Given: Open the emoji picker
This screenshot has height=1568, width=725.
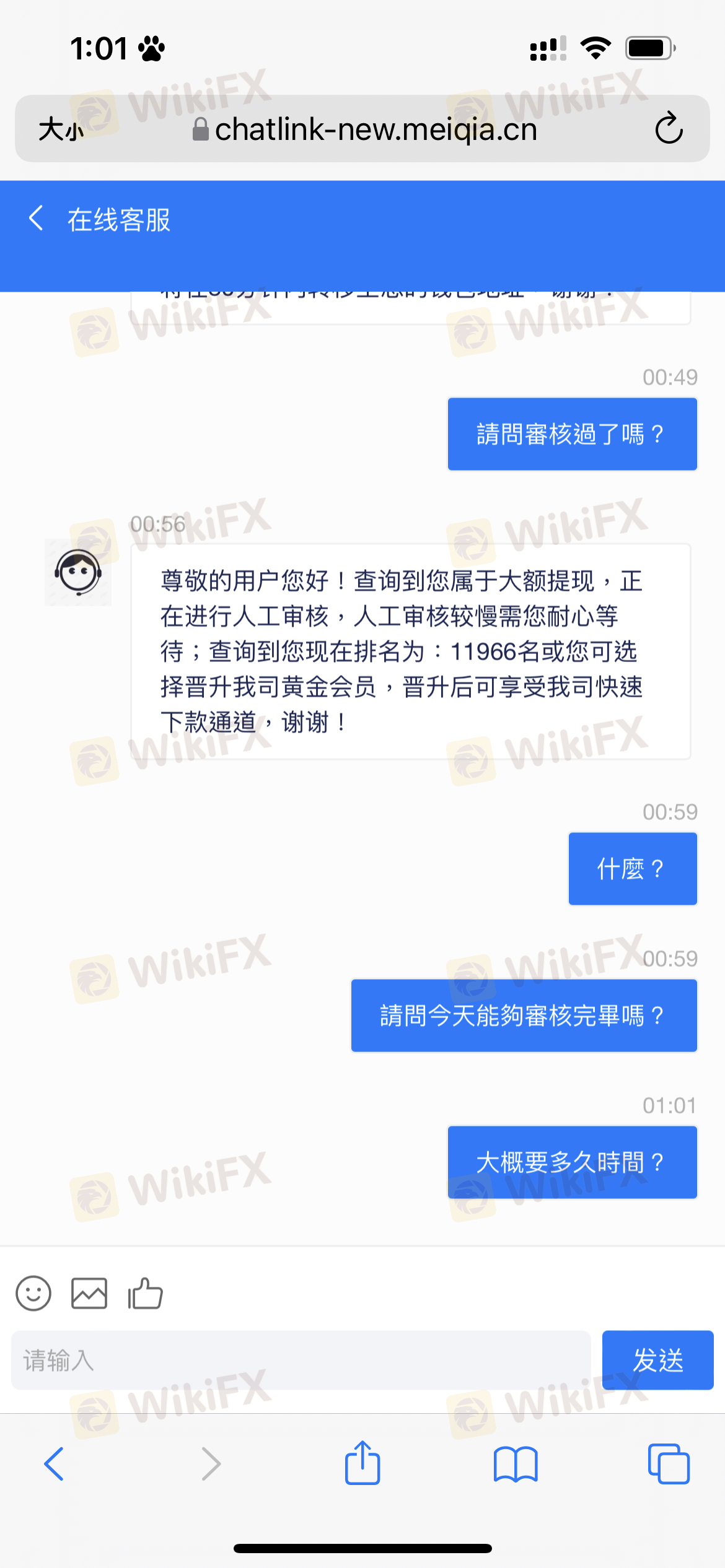Looking at the screenshot, I should point(33,1294).
